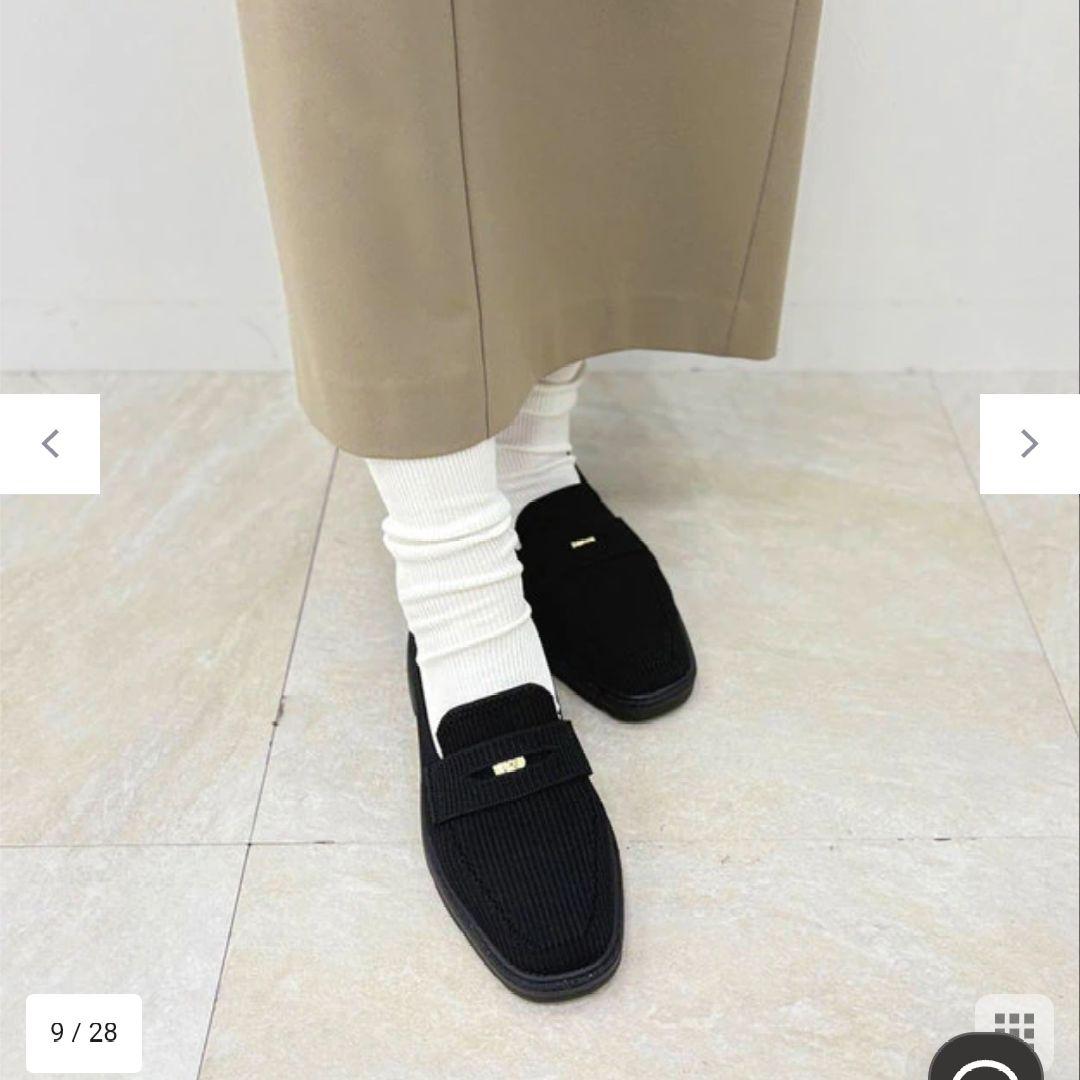This screenshot has width=1080, height=1080.
Task: Advance to the next product photo
Action: pyautogui.click(x=1029, y=443)
